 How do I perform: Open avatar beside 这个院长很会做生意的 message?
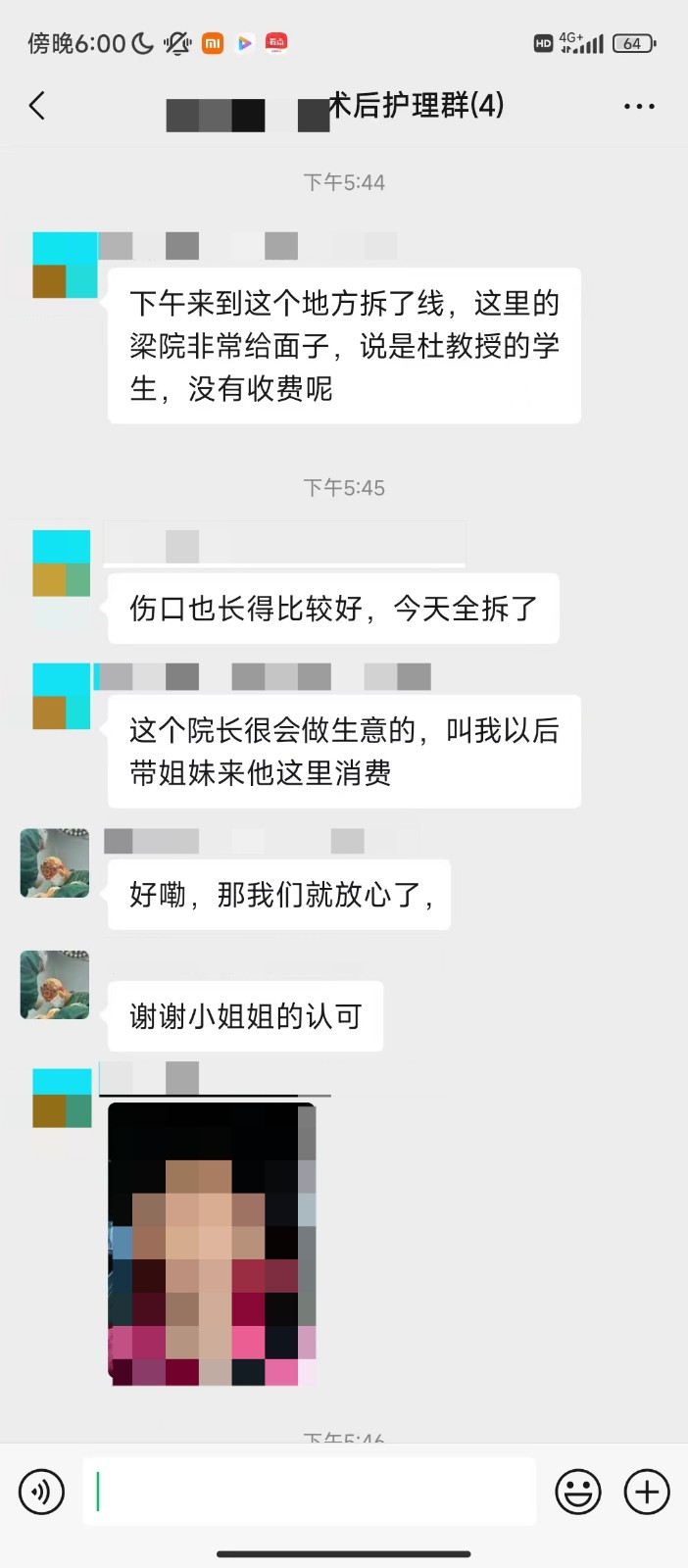[61, 696]
